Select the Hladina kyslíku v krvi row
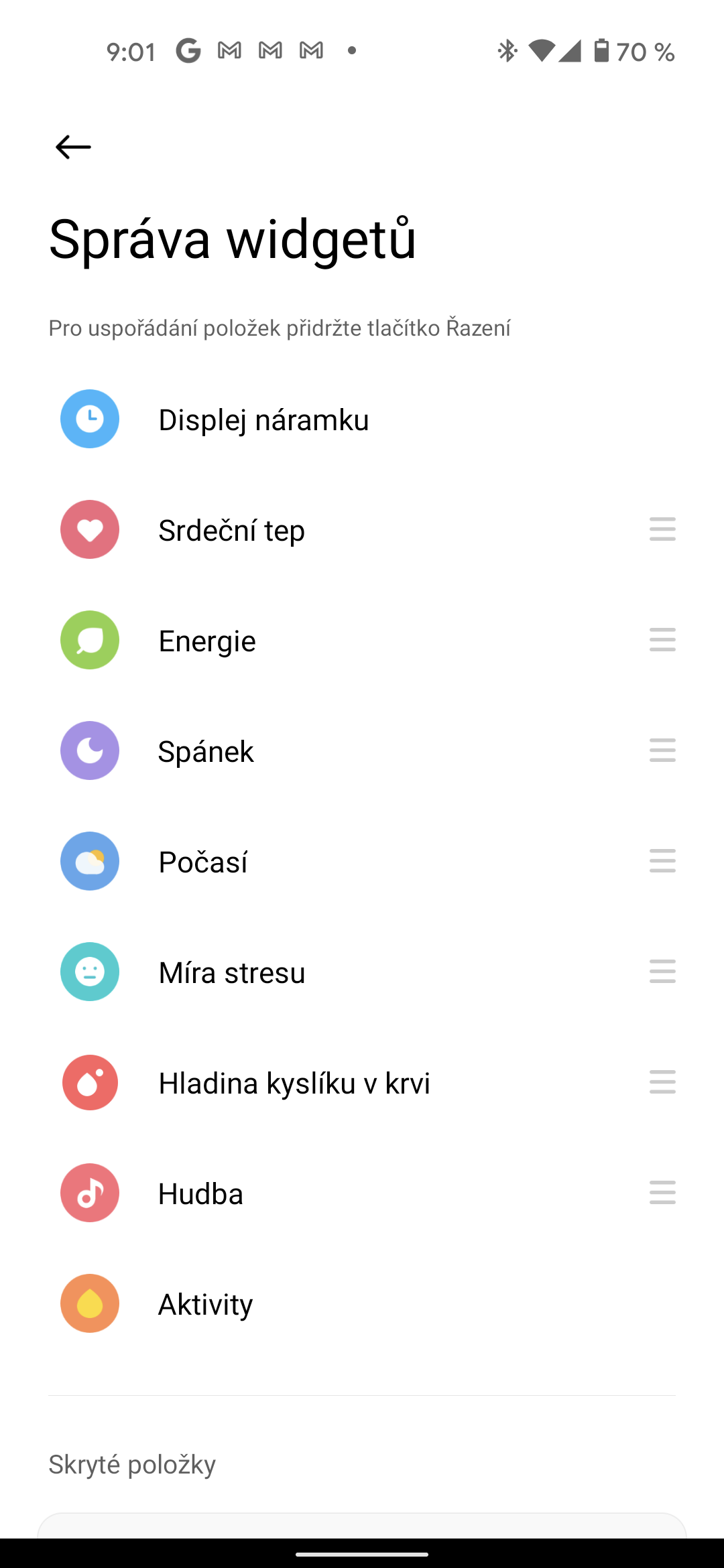The image size is (724, 1568). click(x=294, y=1084)
